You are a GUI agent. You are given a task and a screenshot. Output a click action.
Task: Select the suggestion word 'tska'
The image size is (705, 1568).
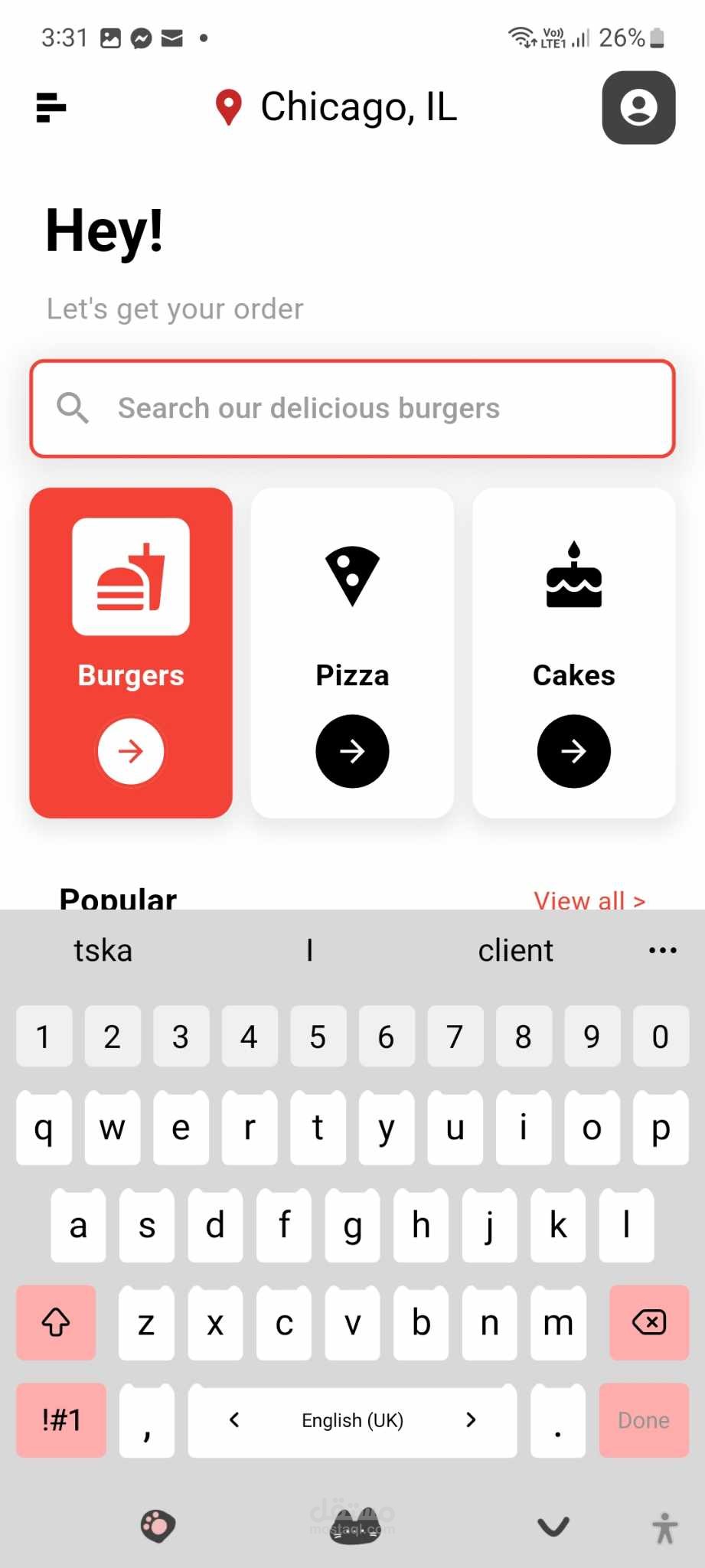pyautogui.click(x=103, y=950)
